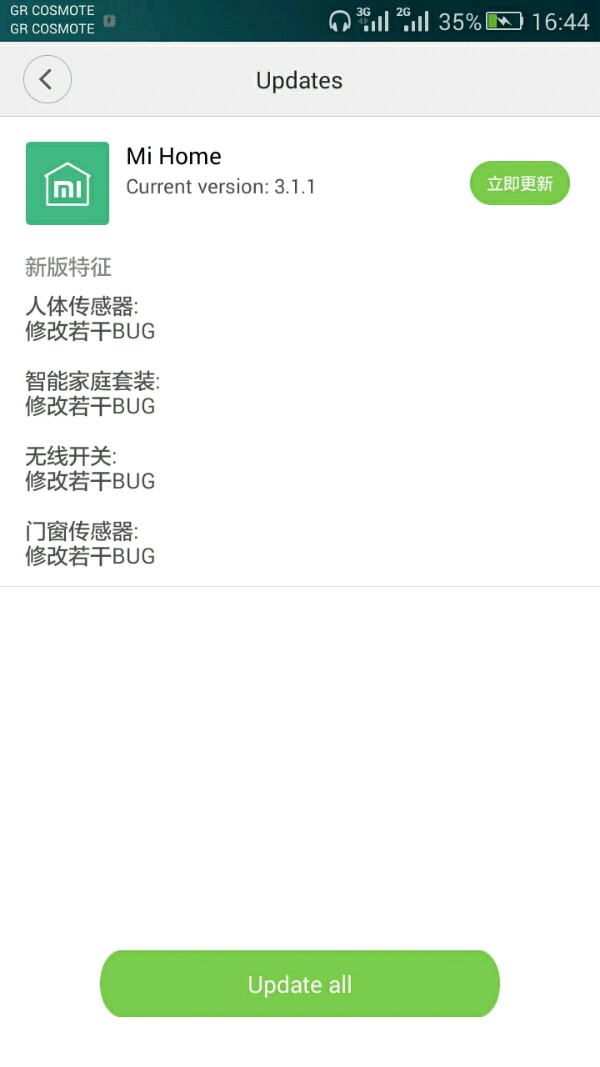Open the Mi Home app entry

[67, 183]
